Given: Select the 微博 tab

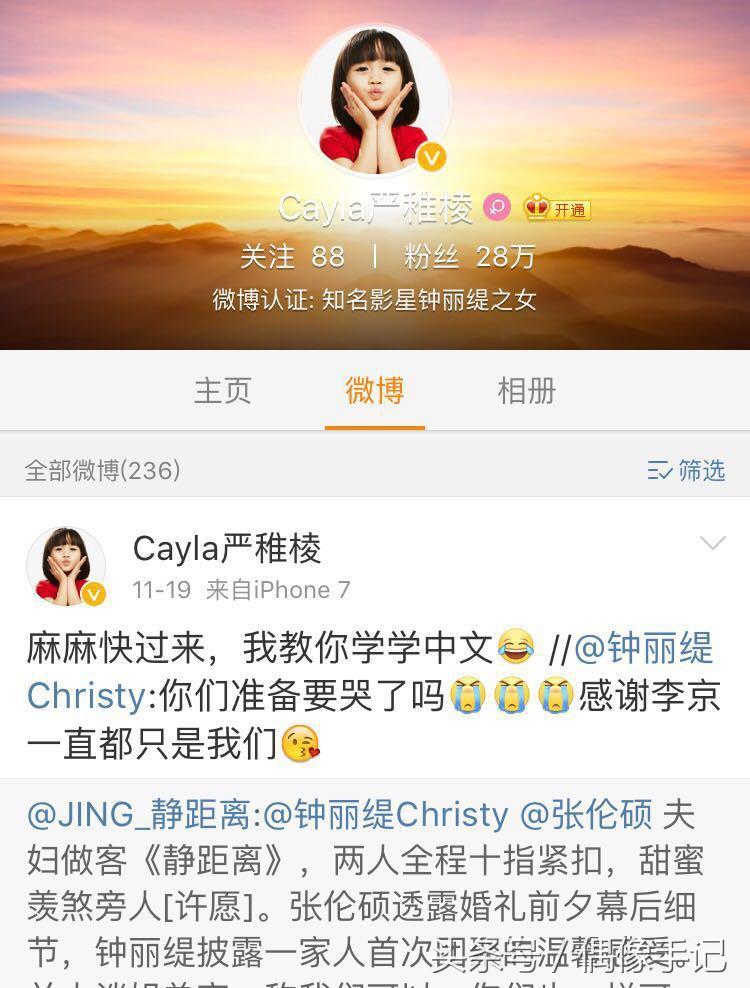Looking at the screenshot, I should [375, 390].
